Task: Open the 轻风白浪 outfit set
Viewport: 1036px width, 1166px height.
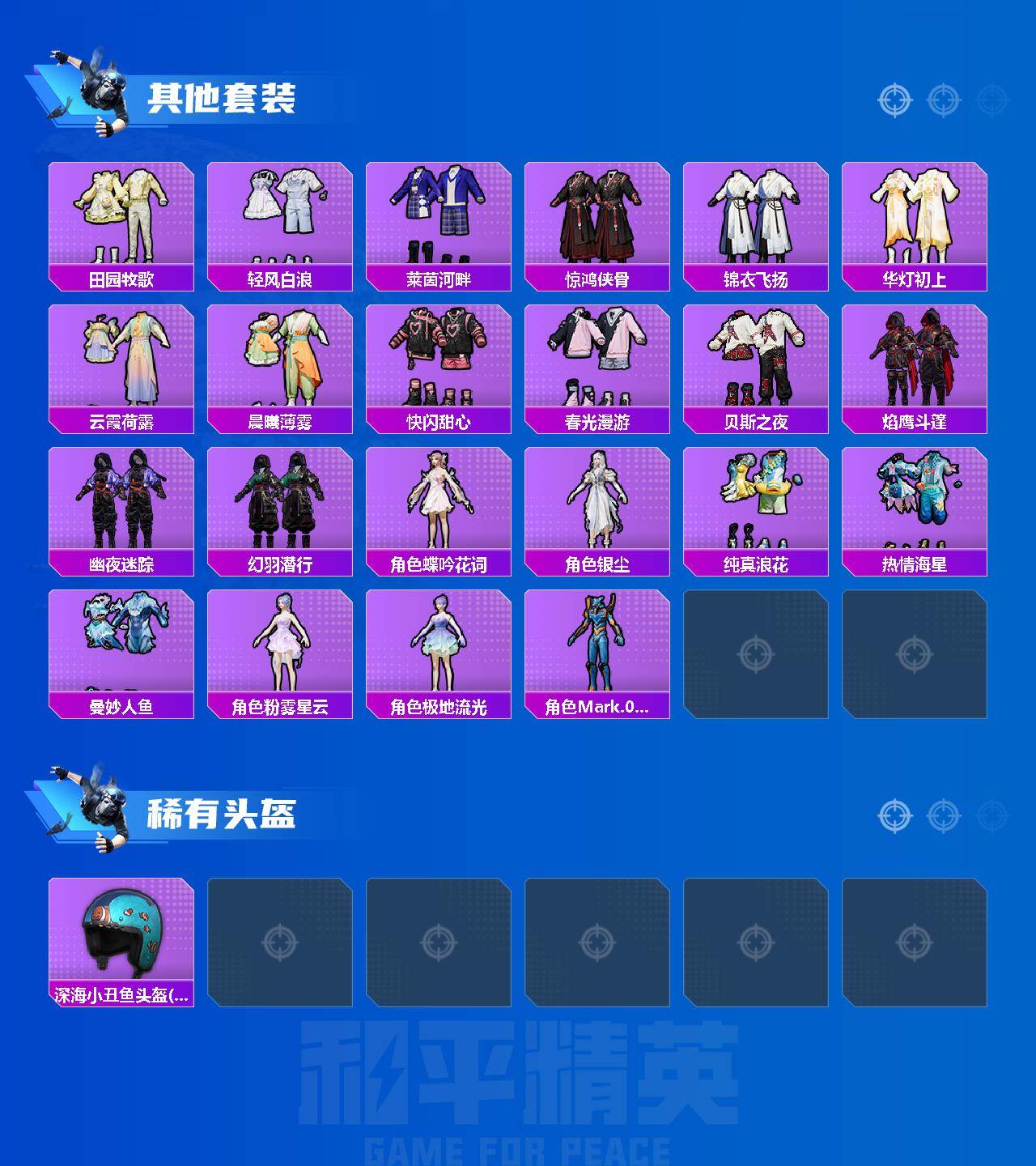Action: (x=281, y=220)
